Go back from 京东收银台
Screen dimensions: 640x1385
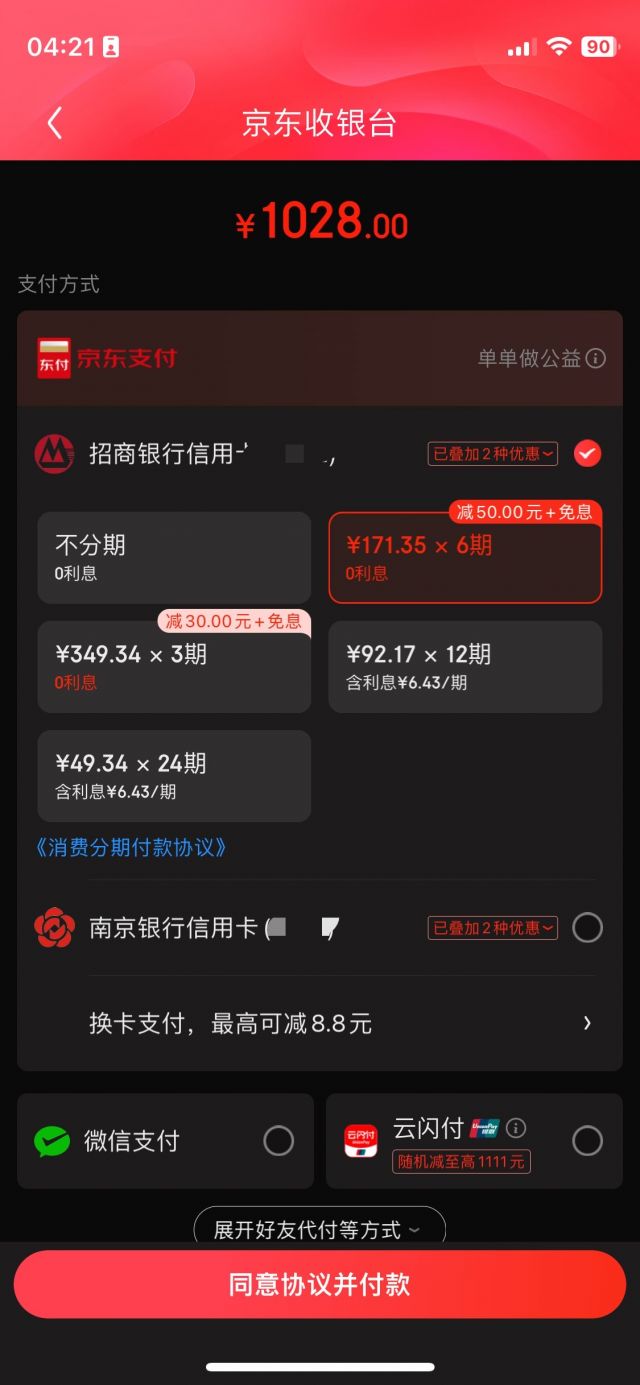point(55,123)
